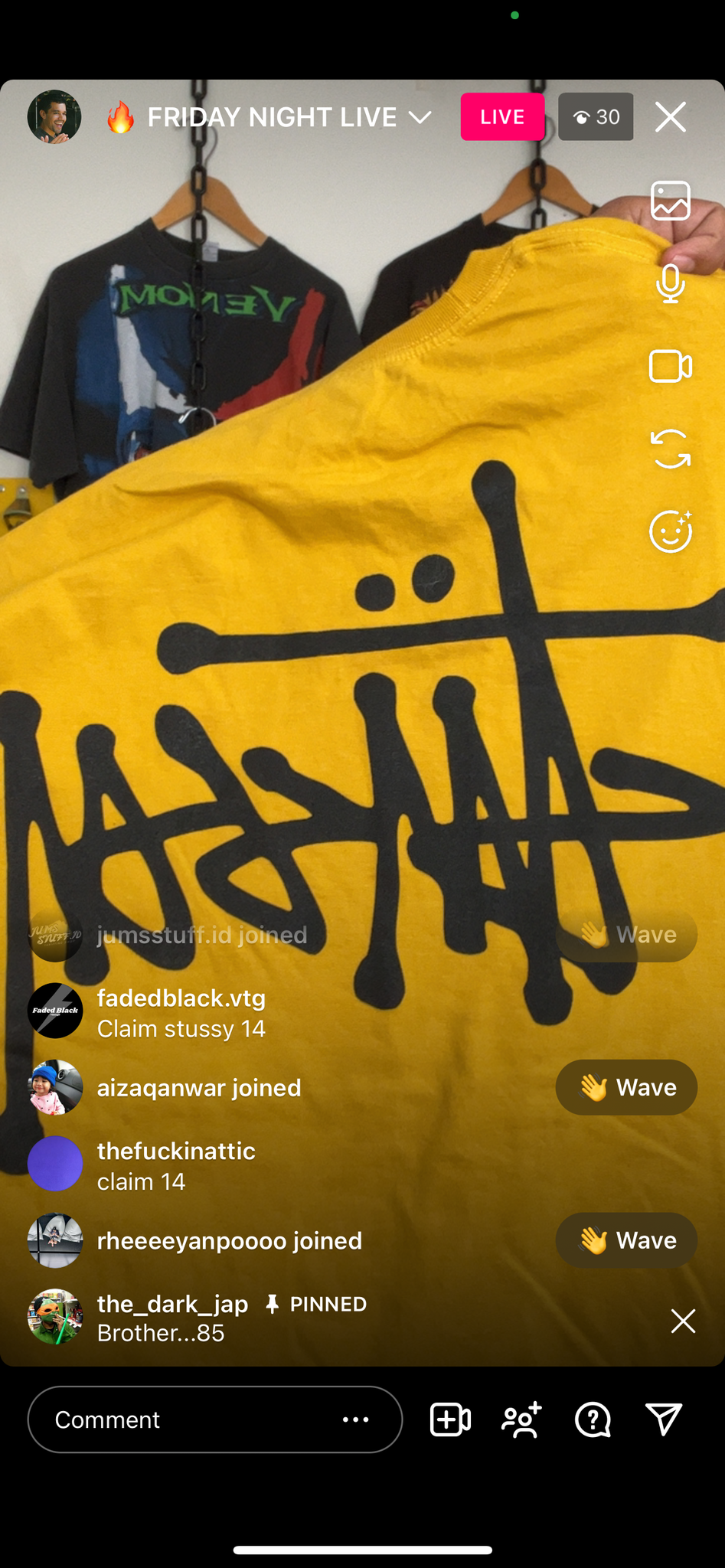
Task: Open viewer questions
Action: [x=593, y=1419]
